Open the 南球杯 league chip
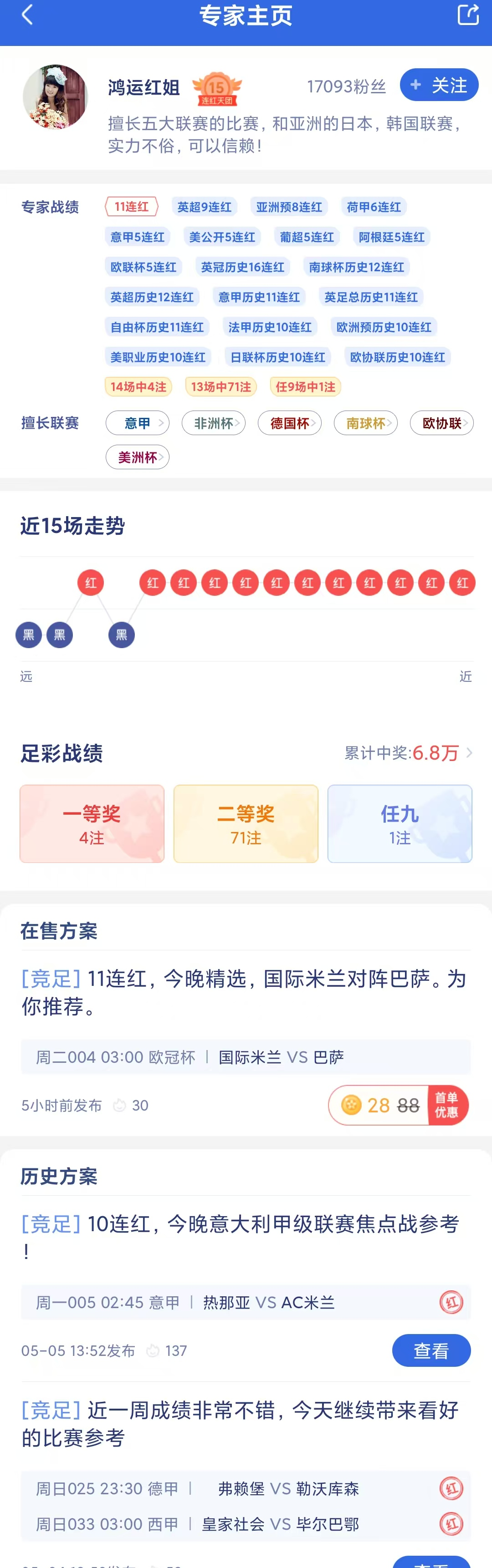Viewport: 492px width, 1568px height. tap(366, 423)
